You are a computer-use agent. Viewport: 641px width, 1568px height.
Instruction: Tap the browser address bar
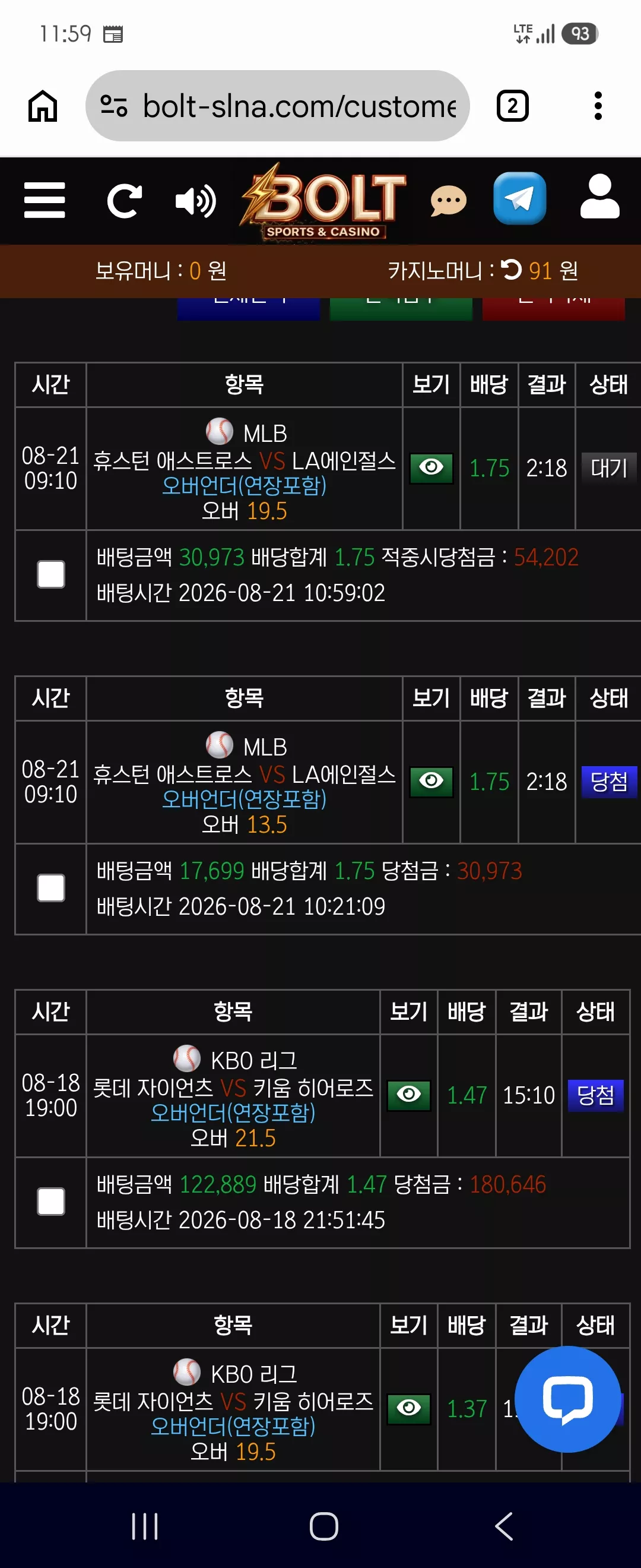coord(277,106)
